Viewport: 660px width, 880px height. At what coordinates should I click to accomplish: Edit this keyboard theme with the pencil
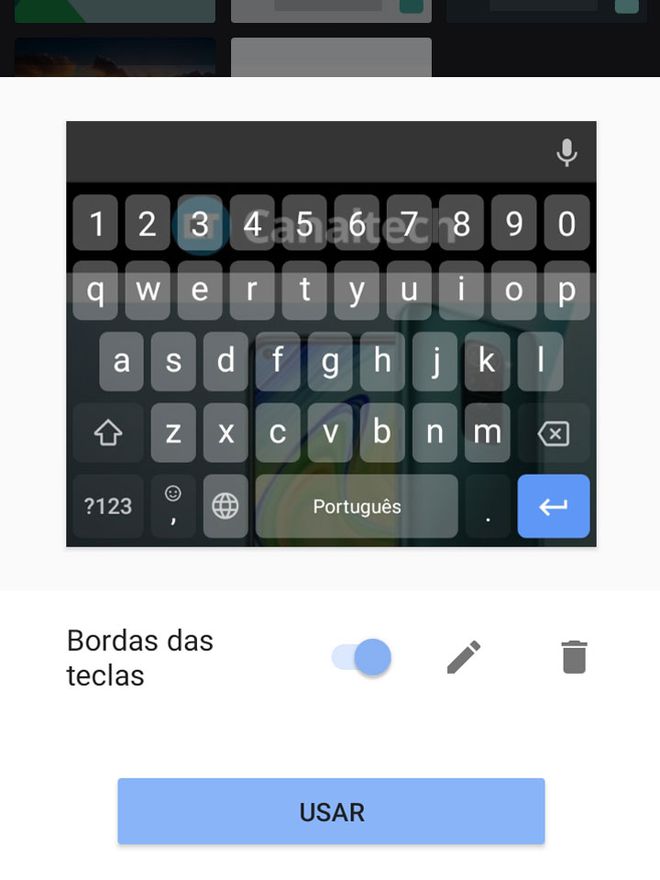[x=463, y=658]
